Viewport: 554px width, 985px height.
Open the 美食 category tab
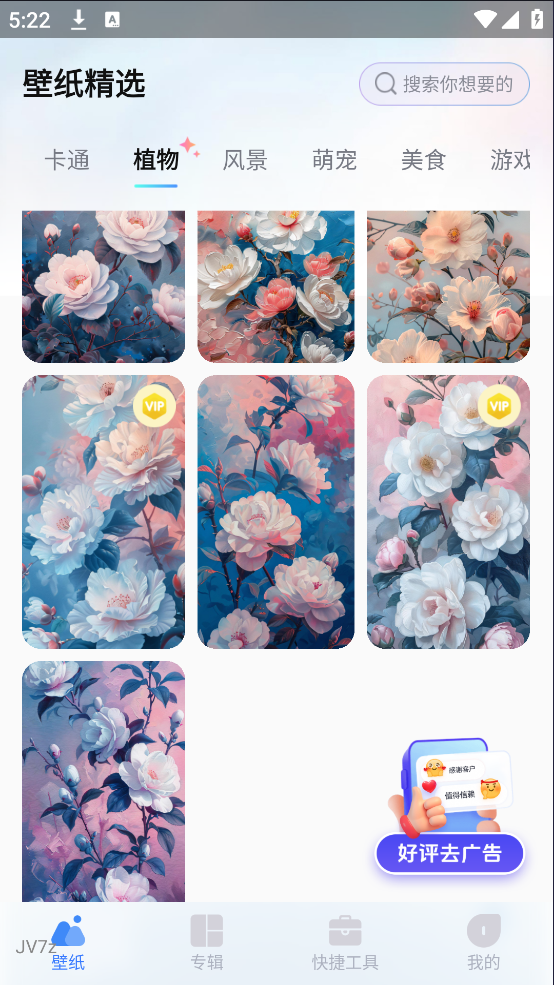[423, 160]
